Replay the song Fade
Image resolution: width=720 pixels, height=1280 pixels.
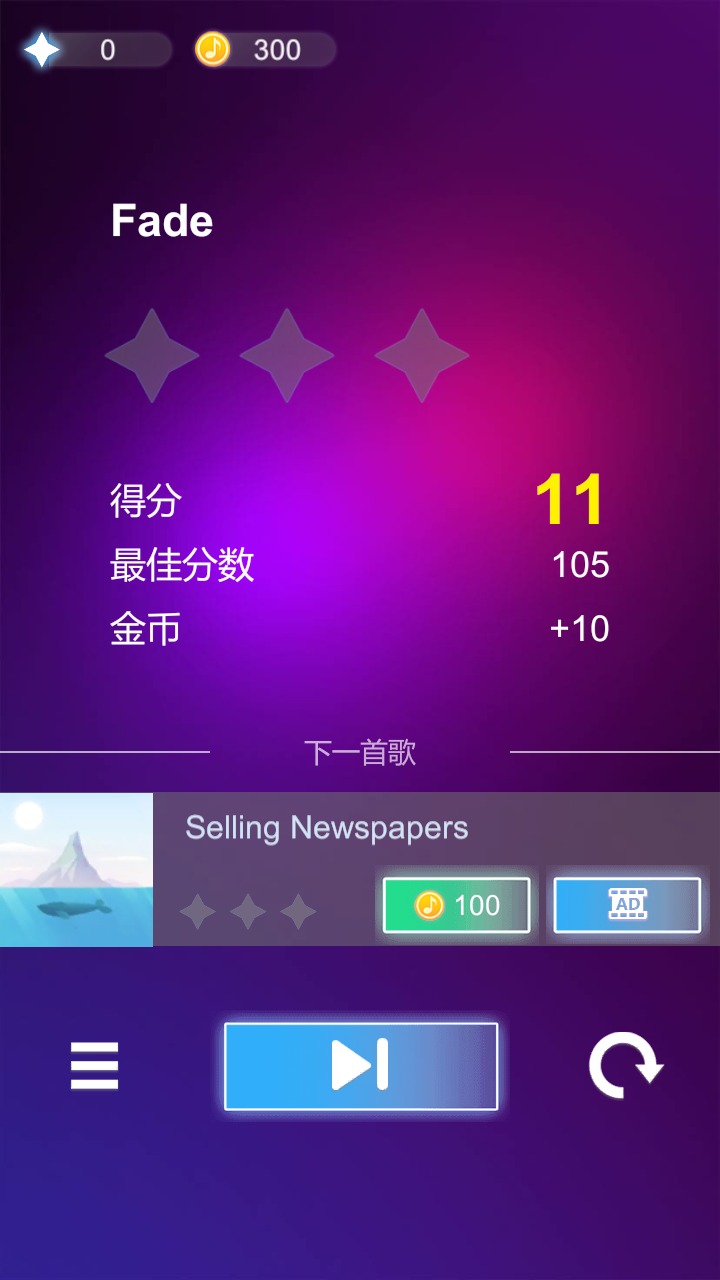point(625,1066)
